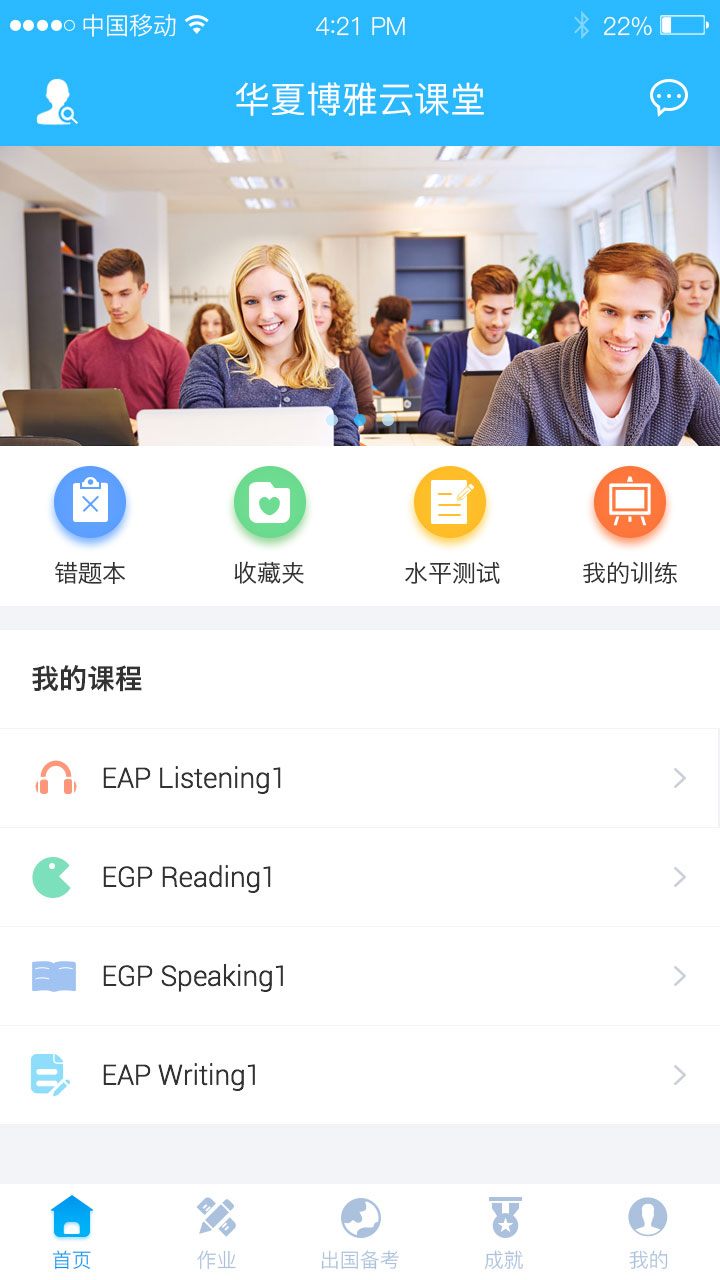Open 我的训练 training easel icon
Viewport: 720px width, 1280px height.
[630, 502]
